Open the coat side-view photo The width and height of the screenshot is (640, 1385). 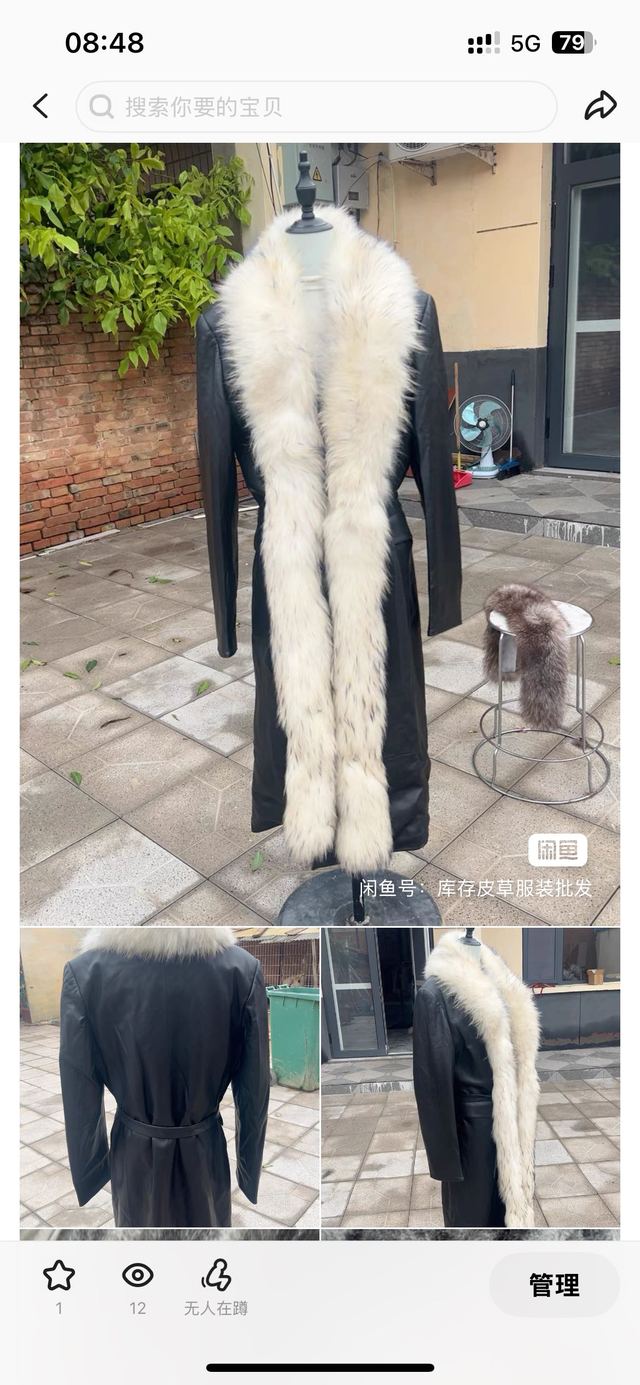471,1077
